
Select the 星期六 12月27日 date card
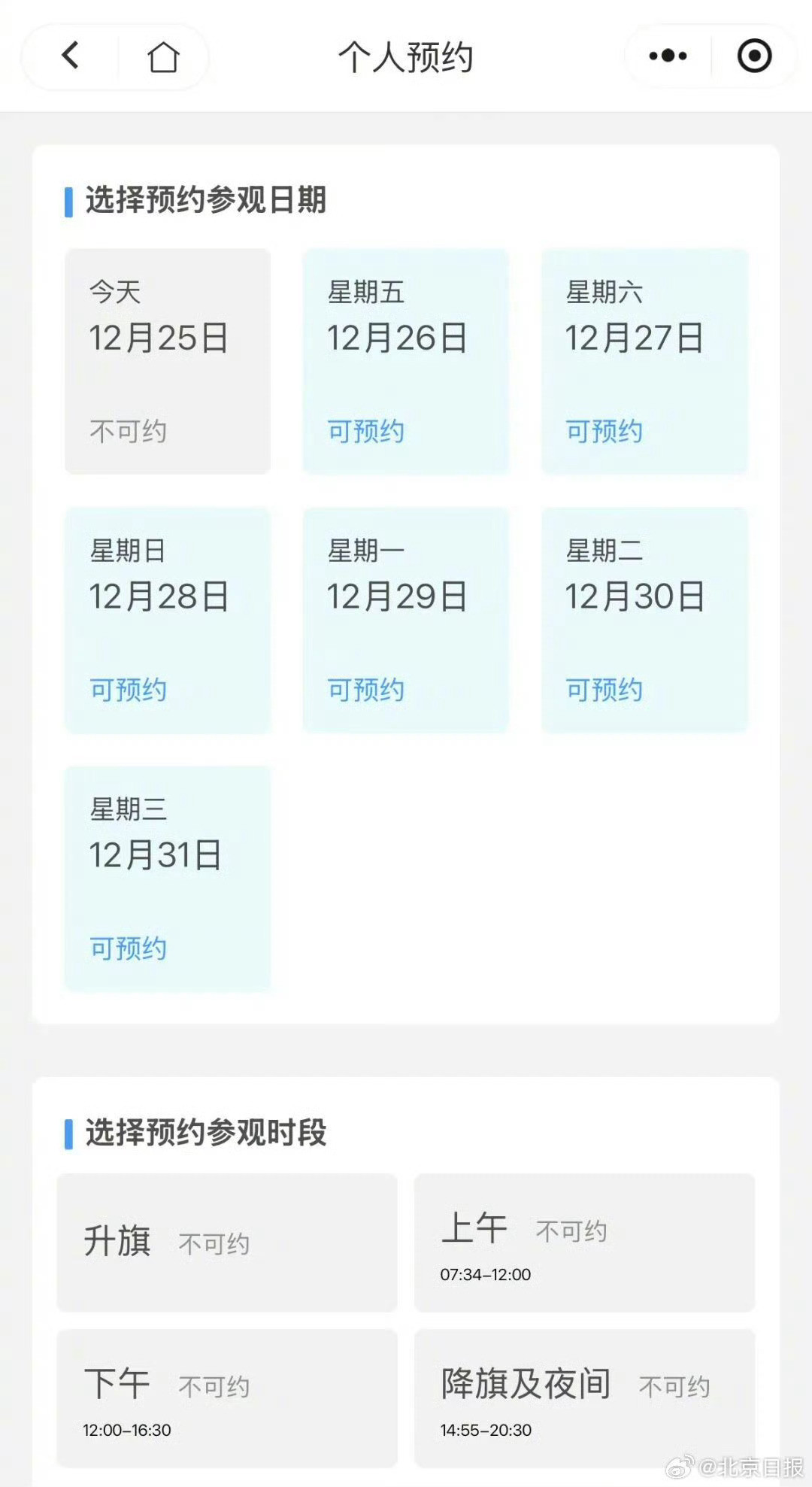[x=644, y=359]
